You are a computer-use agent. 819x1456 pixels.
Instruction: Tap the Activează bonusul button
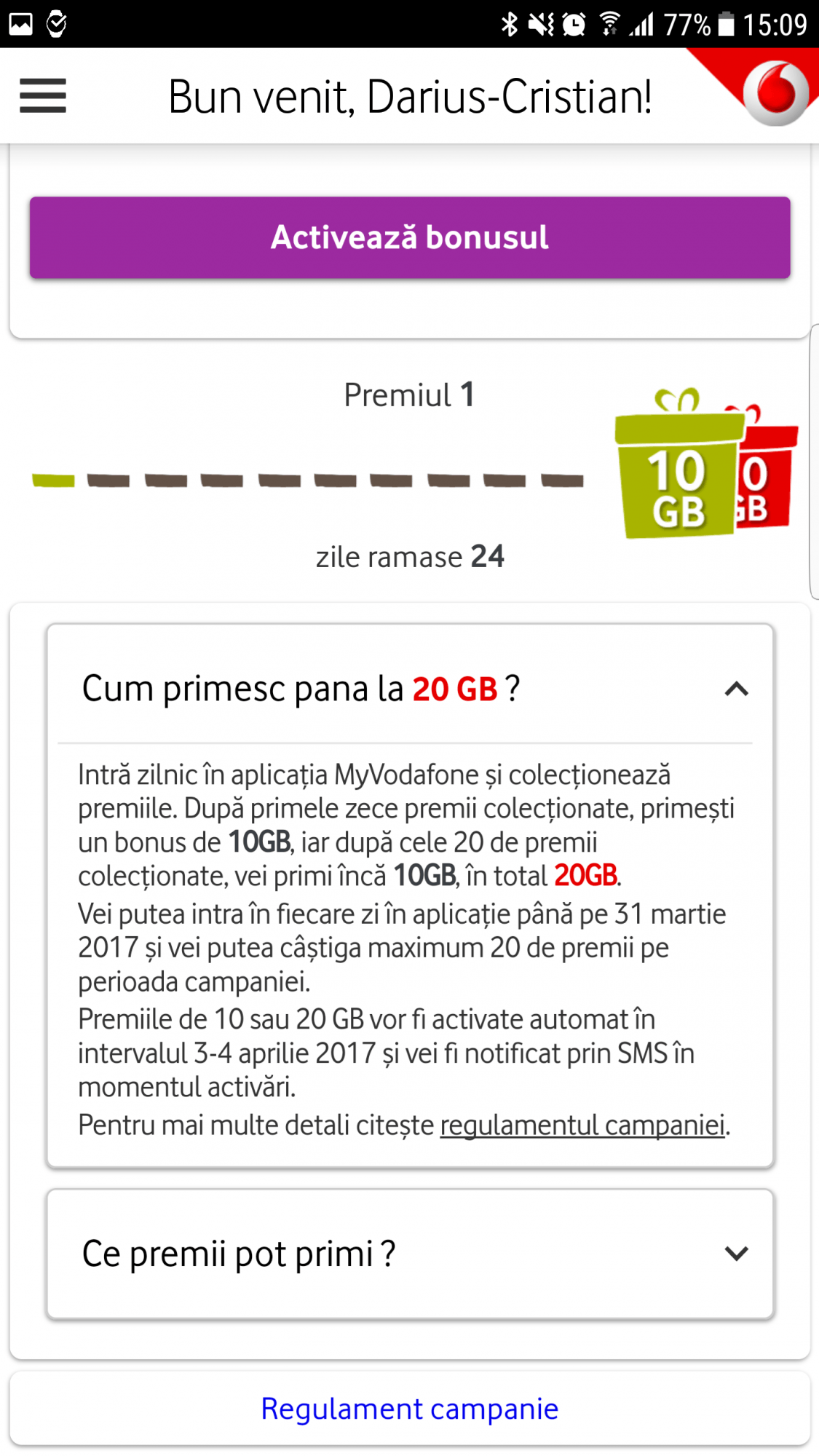[410, 237]
